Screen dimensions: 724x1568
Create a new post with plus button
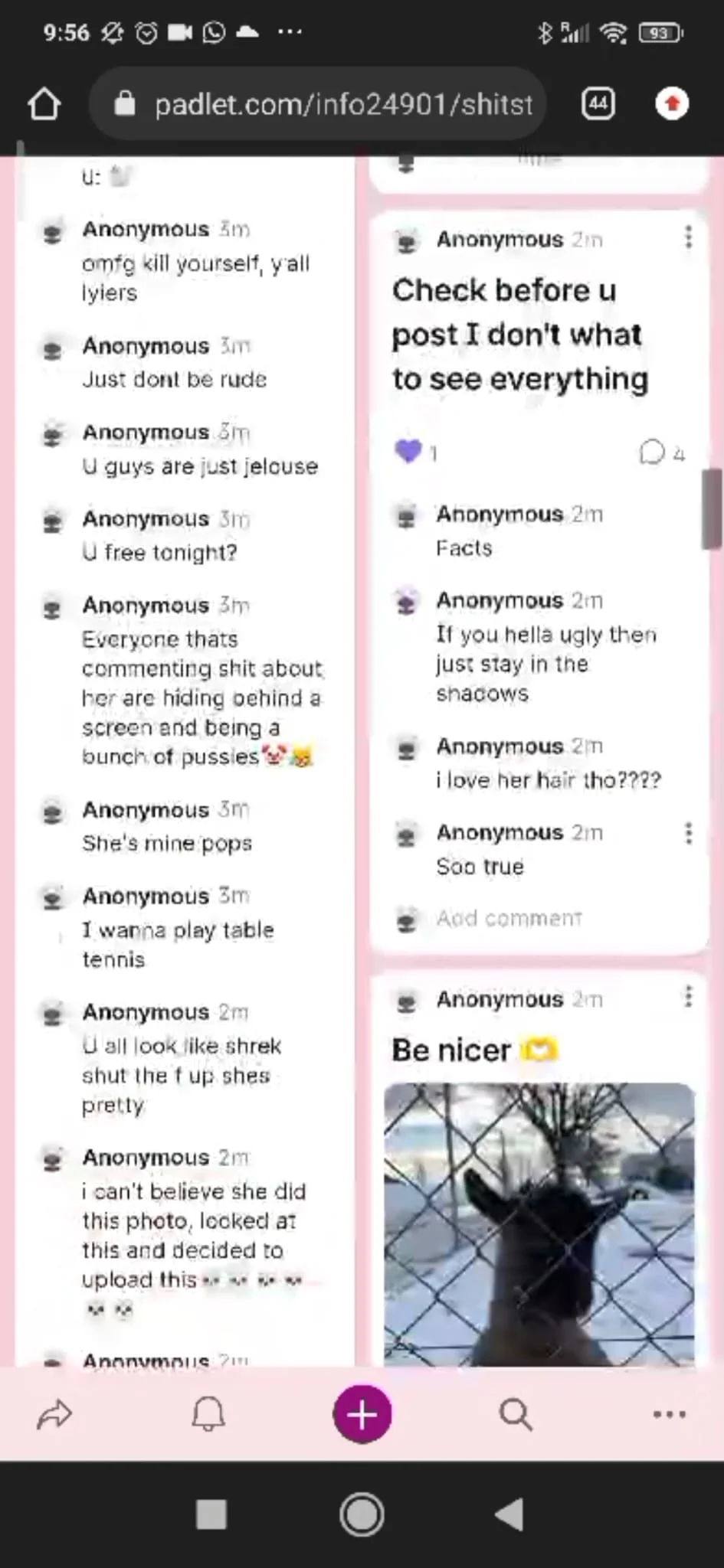(362, 1414)
